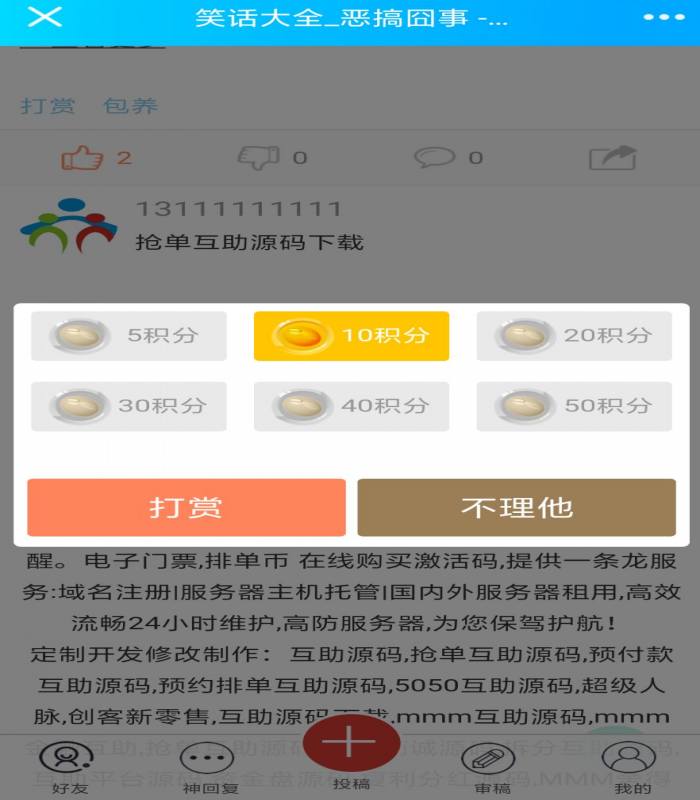Select the 5积分 reward amount
The image size is (700, 800).
pos(129,336)
